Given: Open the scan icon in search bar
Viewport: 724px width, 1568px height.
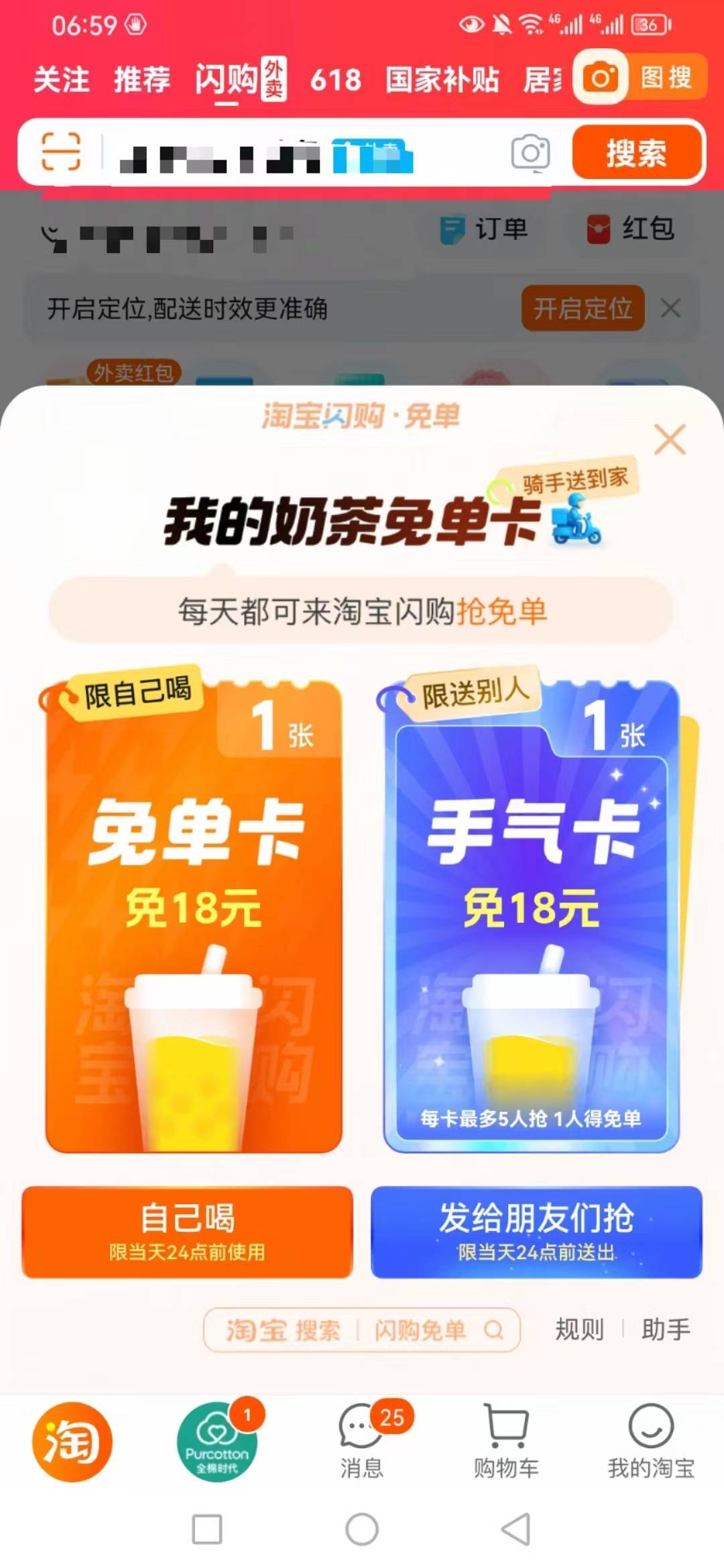Looking at the screenshot, I should pyautogui.click(x=61, y=151).
